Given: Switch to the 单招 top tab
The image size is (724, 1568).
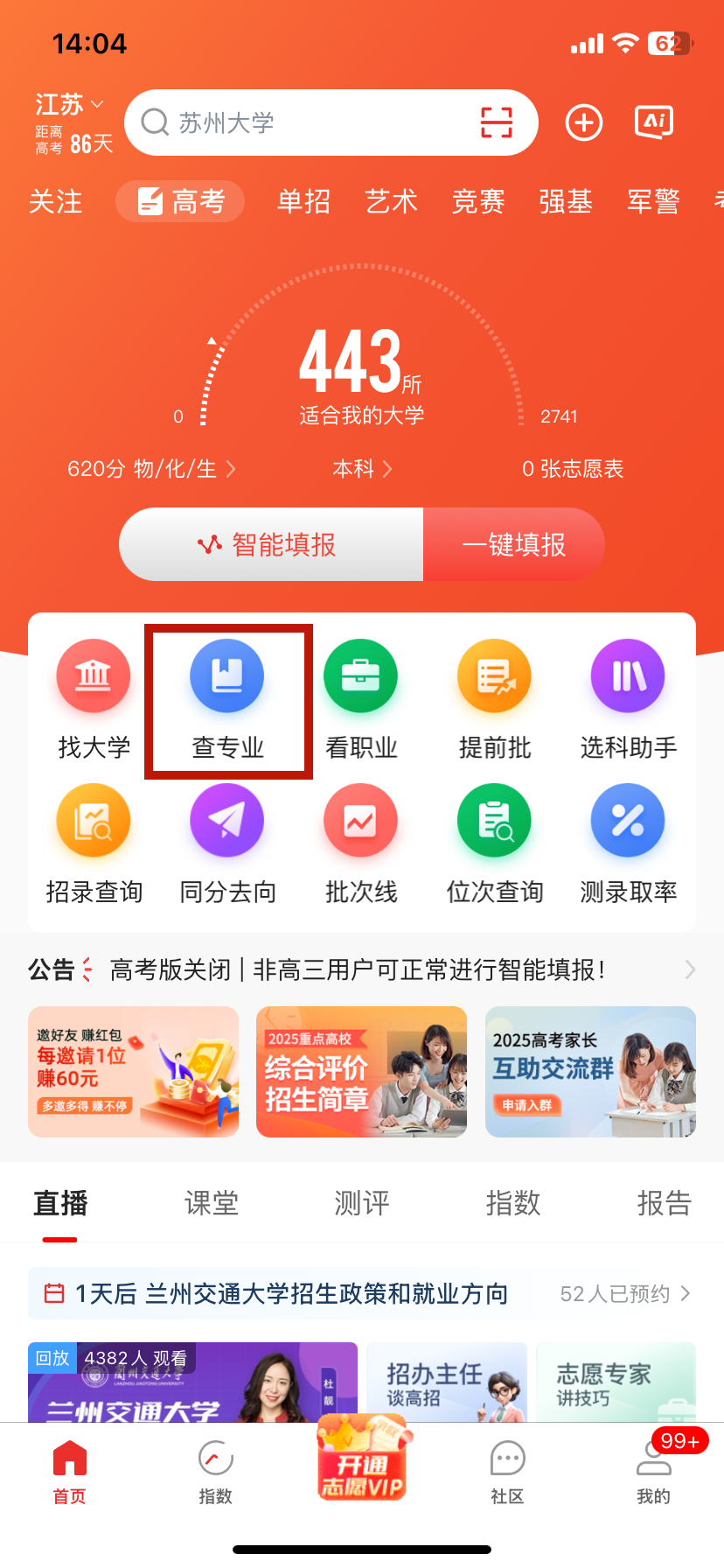Looking at the screenshot, I should [303, 202].
